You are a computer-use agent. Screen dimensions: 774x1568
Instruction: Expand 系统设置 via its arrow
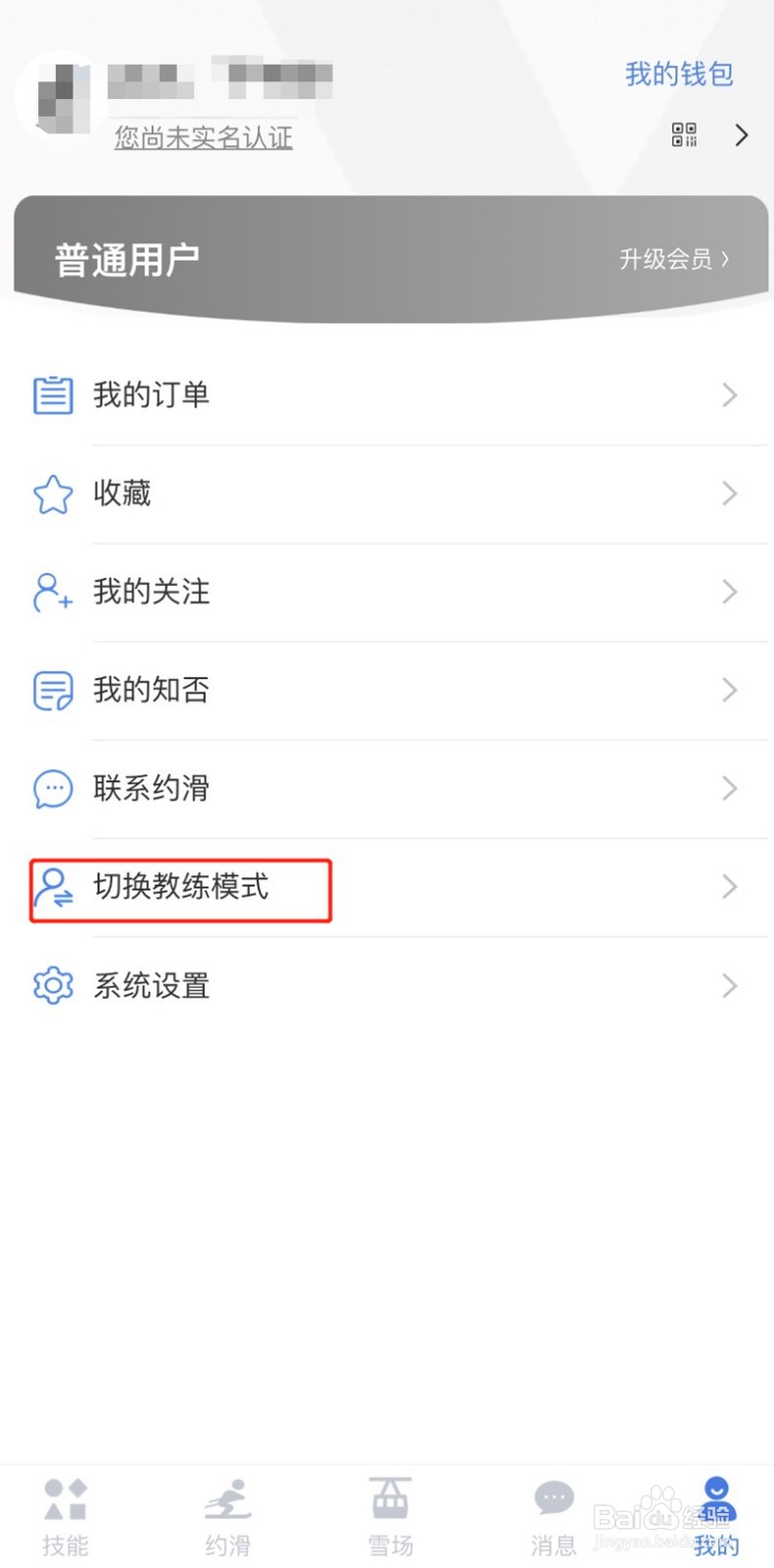pos(729,986)
